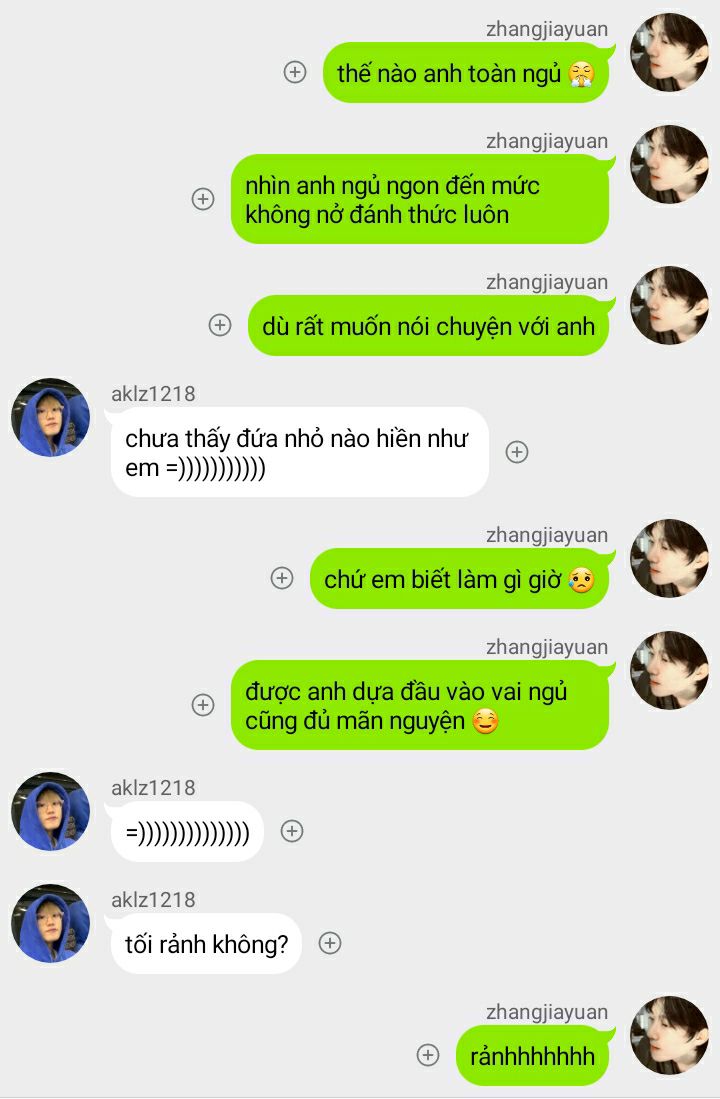Tap plus beside "rảnhhhhhhhh" message
Viewport: 720px width, 1099px height.
(x=428, y=1055)
